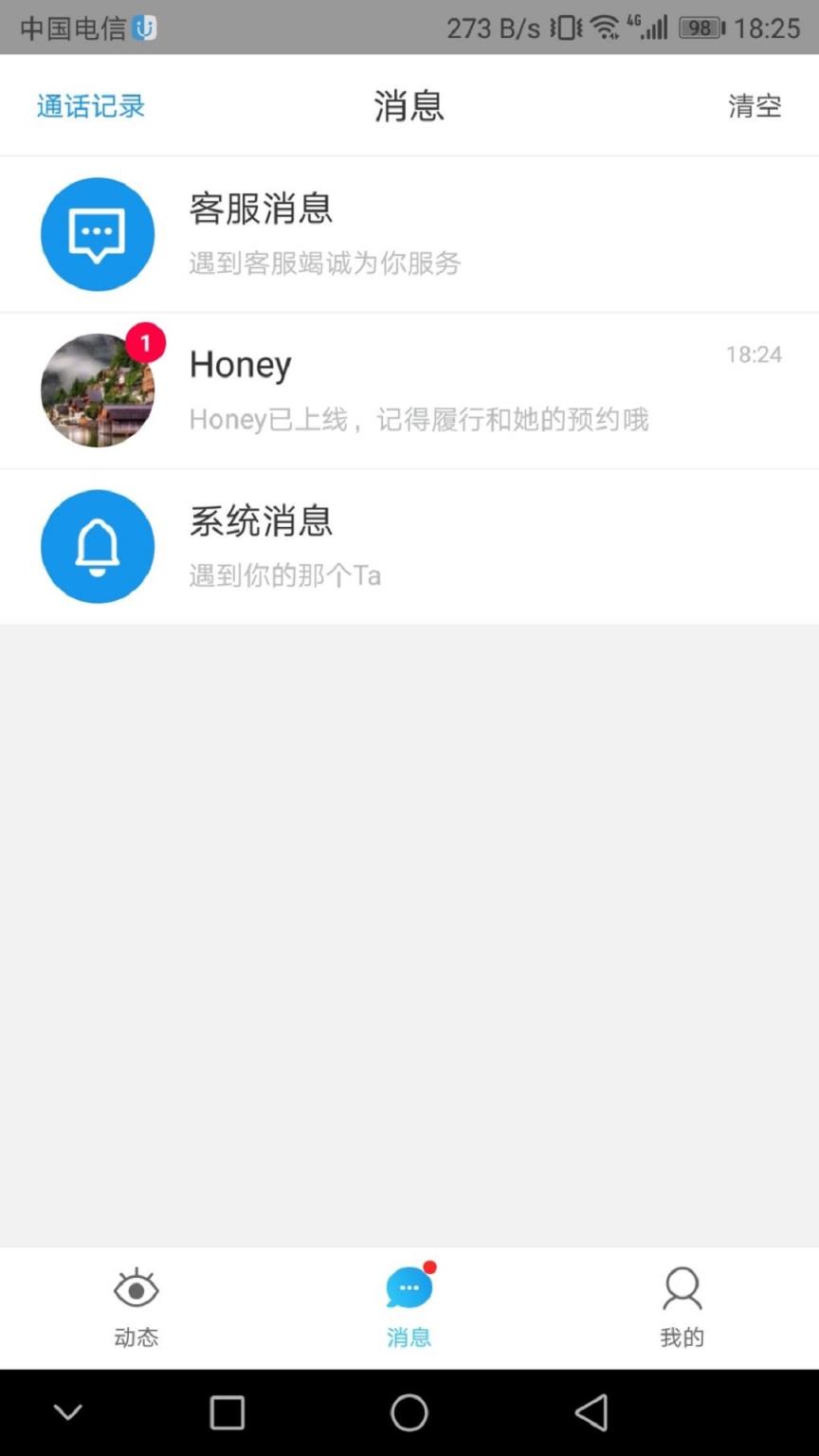Open the conversation with Honey
The width and height of the screenshot is (819, 1456).
[x=409, y=391]
